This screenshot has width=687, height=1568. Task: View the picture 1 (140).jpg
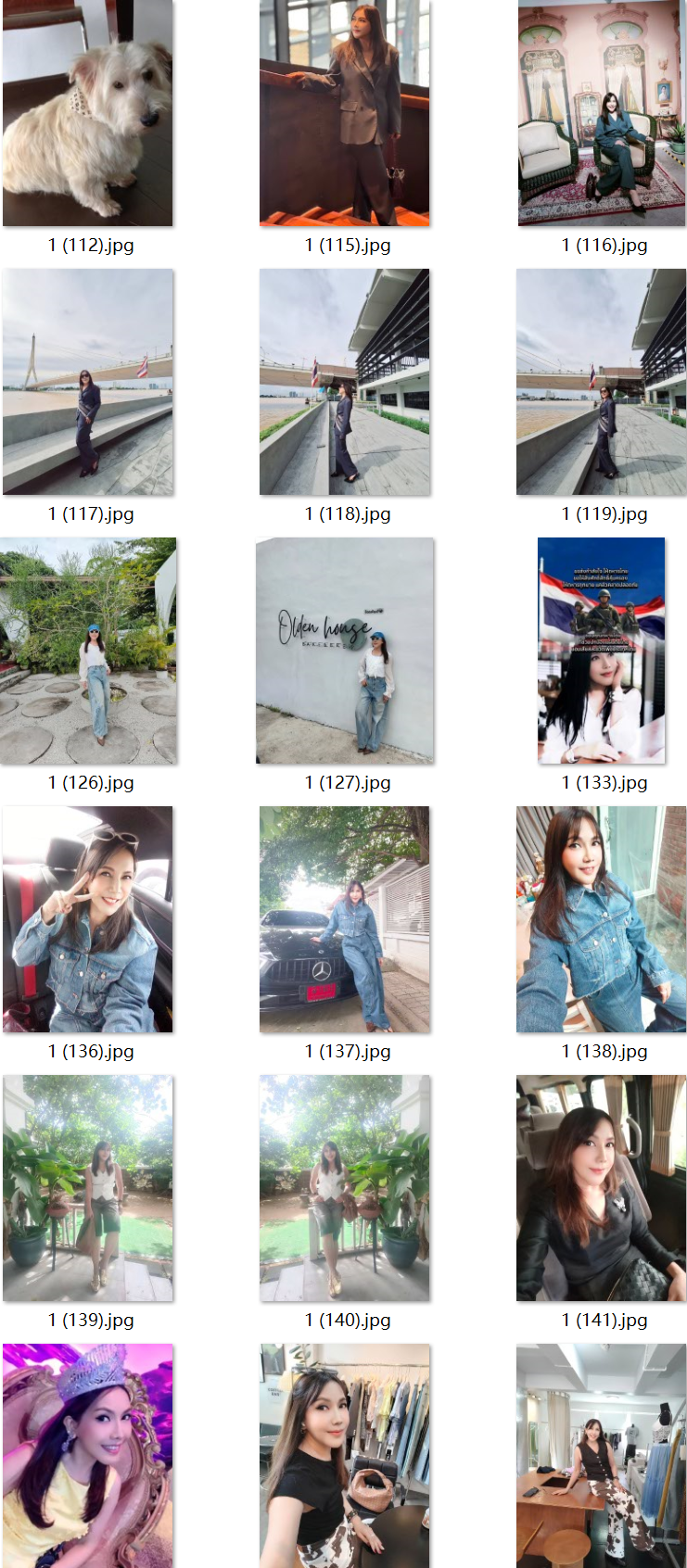point(344,1188)
